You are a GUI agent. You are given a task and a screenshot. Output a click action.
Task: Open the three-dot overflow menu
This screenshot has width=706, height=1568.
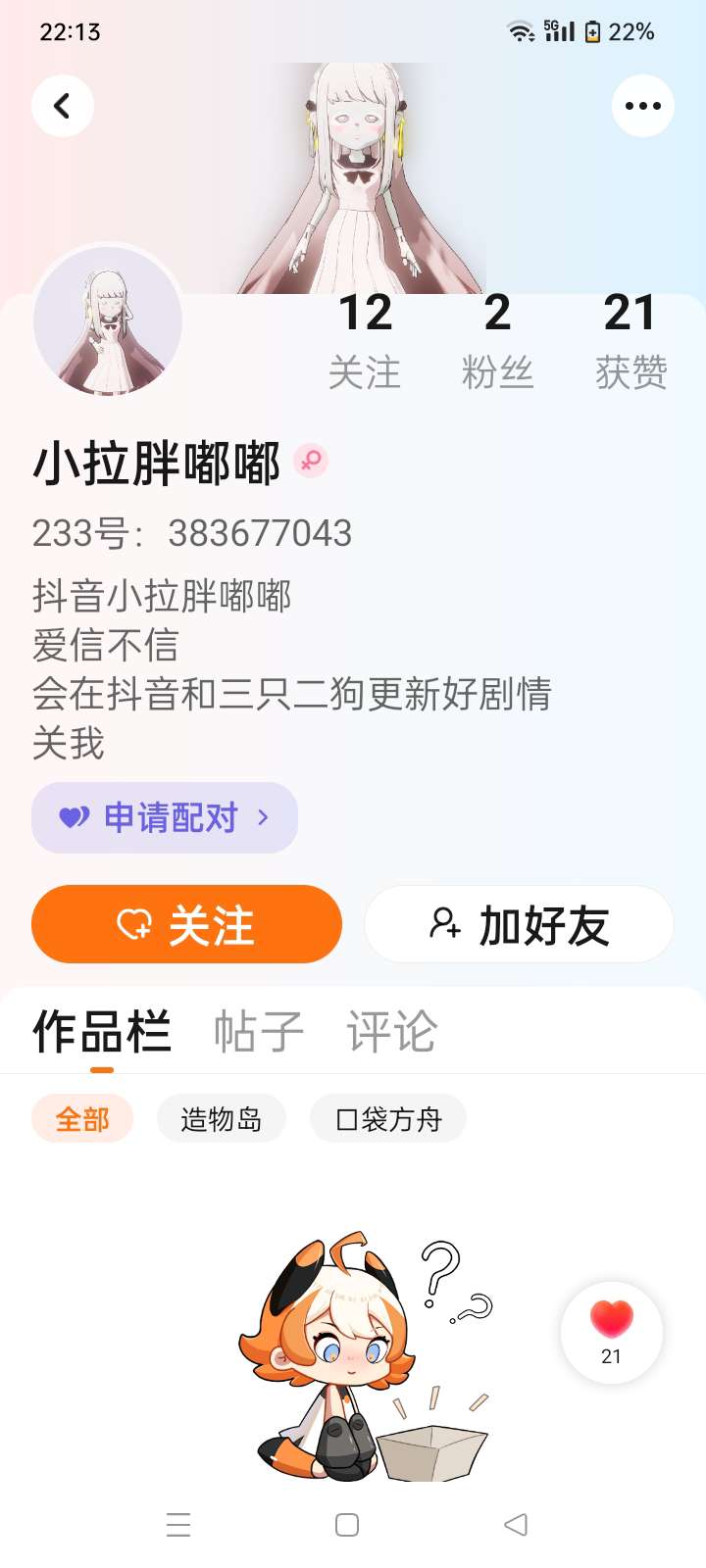pos(643,106)
